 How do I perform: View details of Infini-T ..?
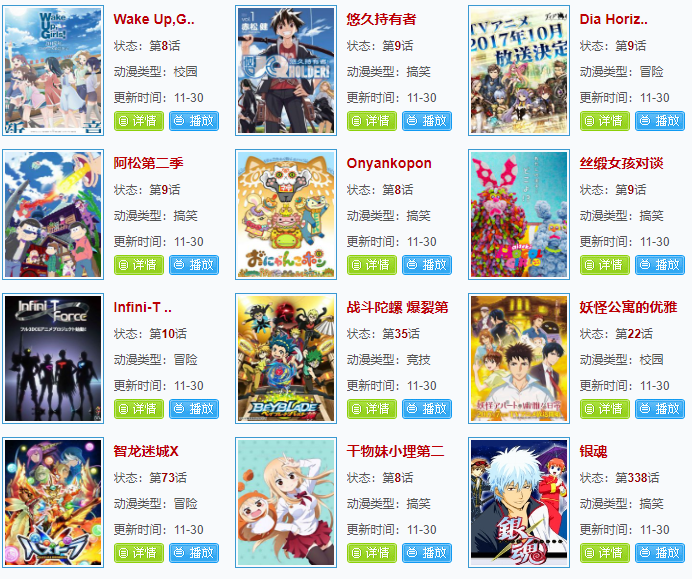point(138,409)
